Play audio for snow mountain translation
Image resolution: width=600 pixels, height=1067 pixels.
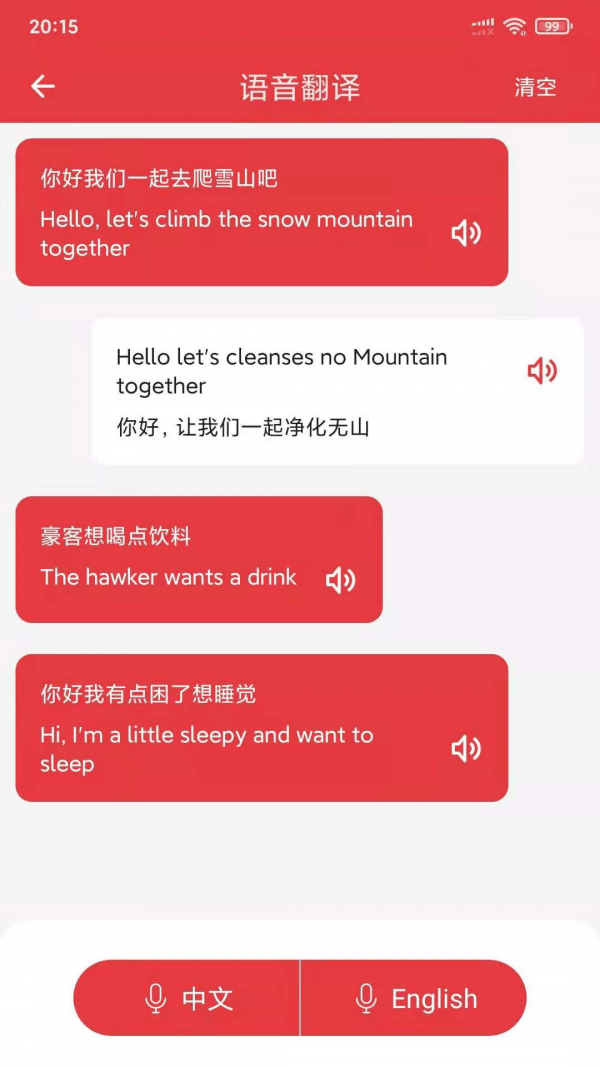[466, 233]
